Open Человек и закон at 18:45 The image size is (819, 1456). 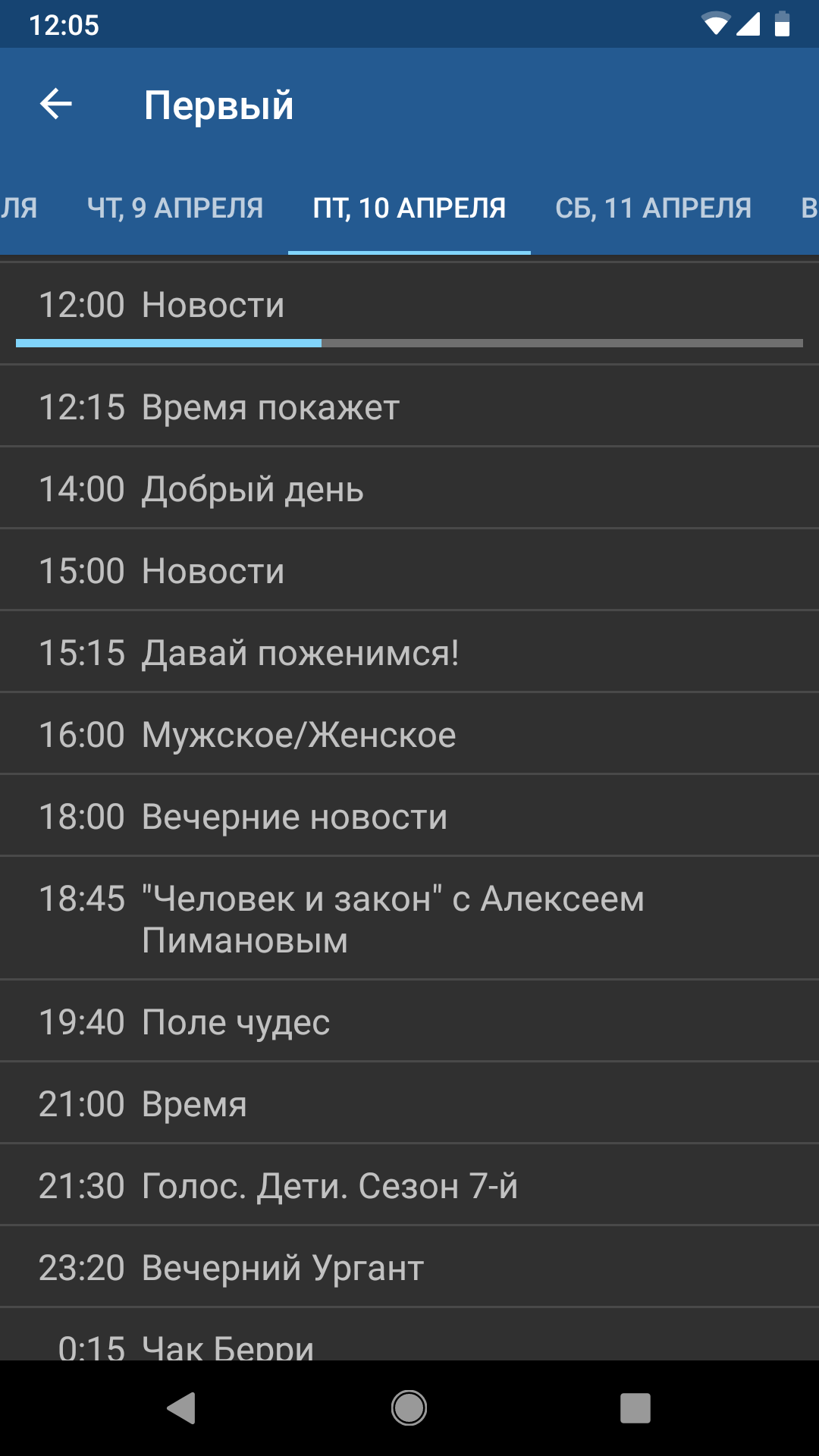409,918
